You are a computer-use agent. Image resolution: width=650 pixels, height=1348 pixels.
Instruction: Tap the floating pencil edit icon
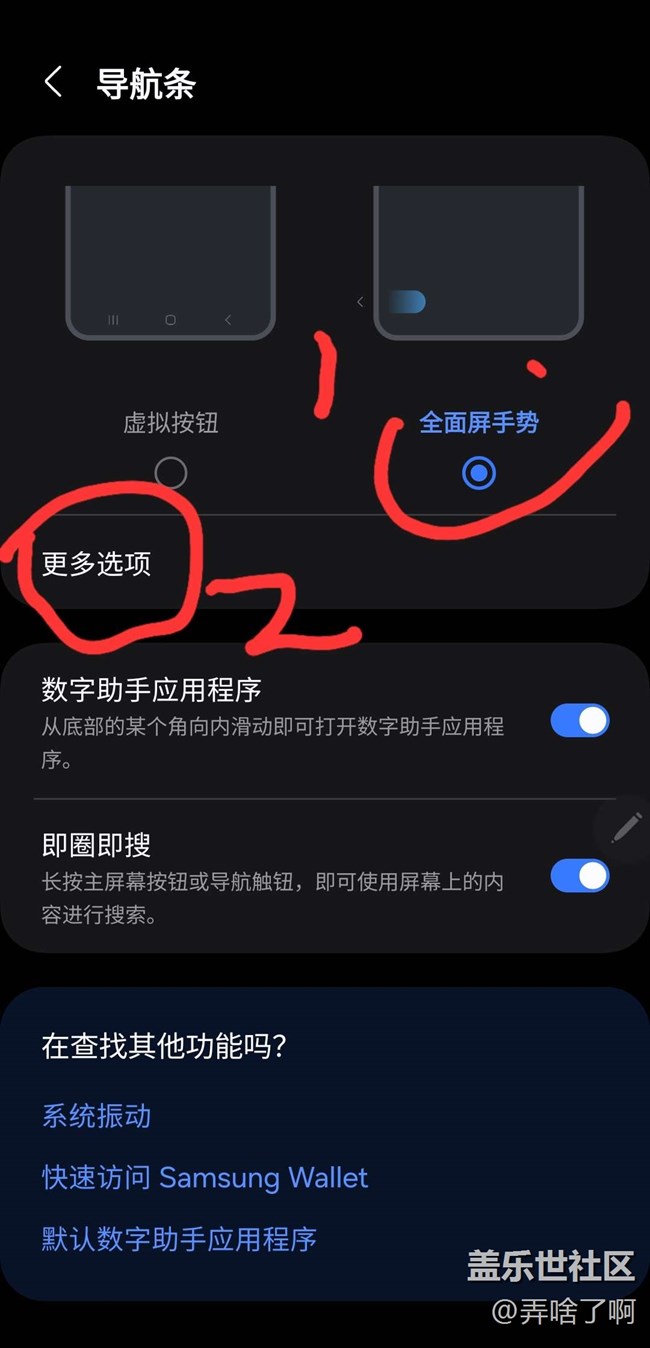pyautogui.click(x=626, y=827)
